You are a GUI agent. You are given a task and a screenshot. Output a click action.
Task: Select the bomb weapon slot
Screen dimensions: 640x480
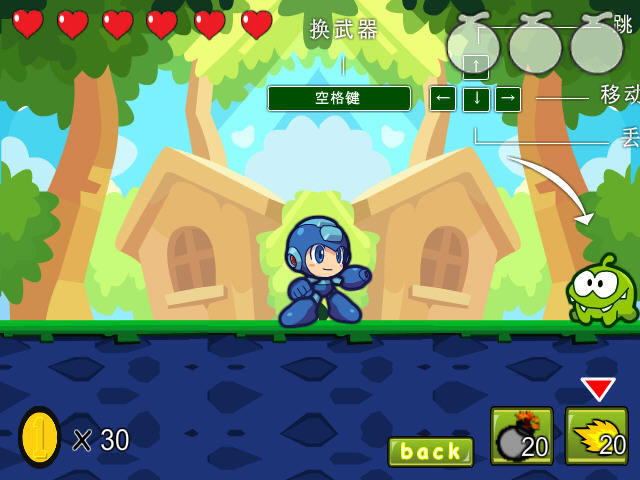coord(521,436)
